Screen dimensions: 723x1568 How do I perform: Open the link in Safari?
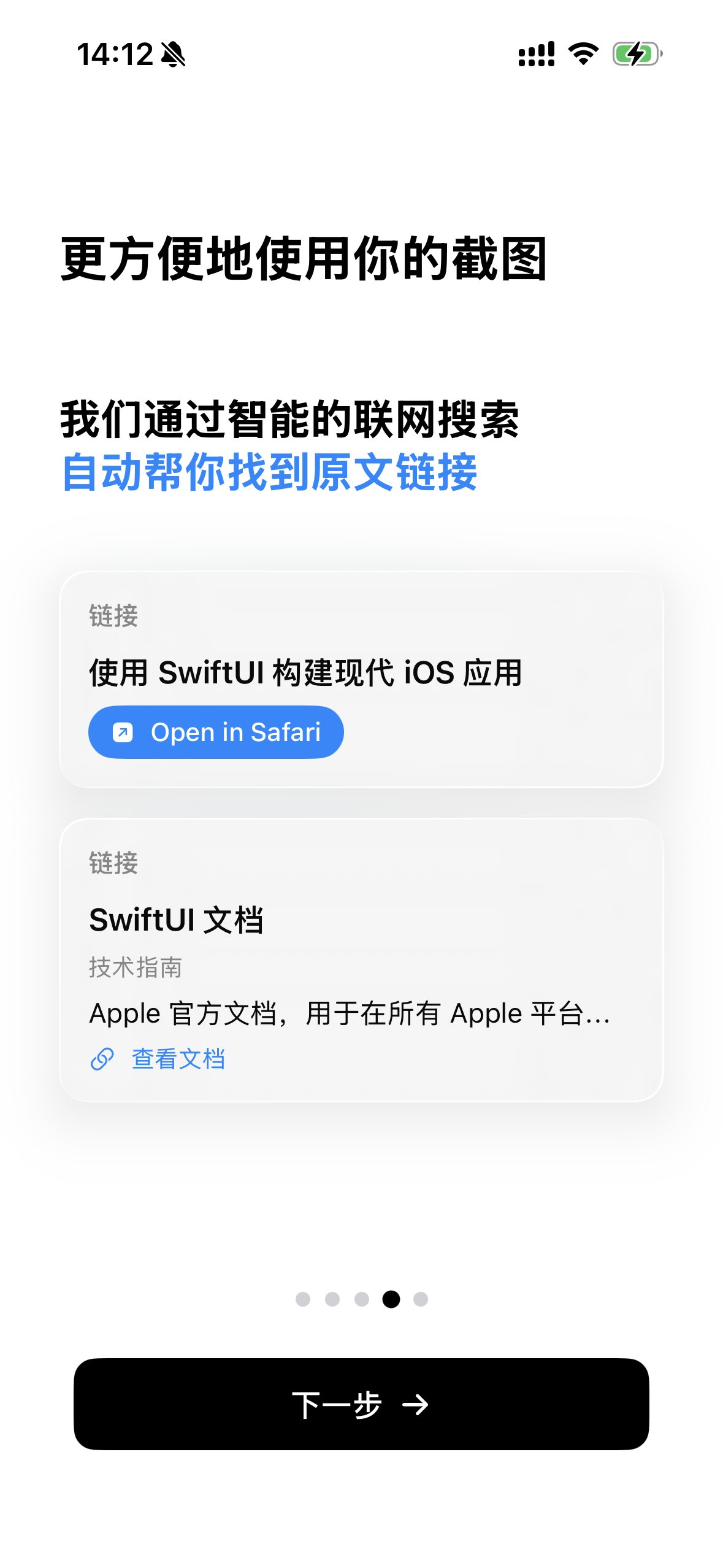click(x=216, y=732)
